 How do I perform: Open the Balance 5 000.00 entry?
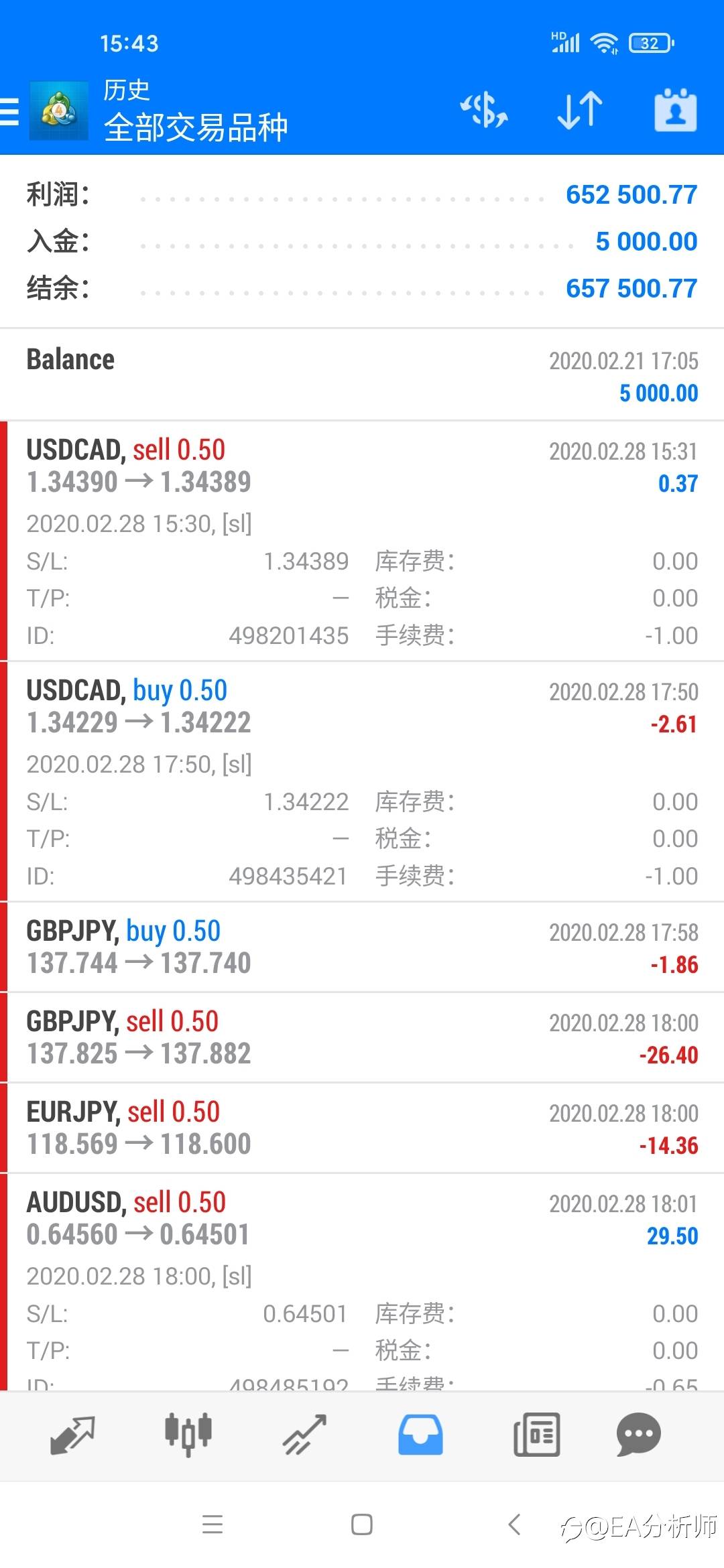(x=362, y=375)
